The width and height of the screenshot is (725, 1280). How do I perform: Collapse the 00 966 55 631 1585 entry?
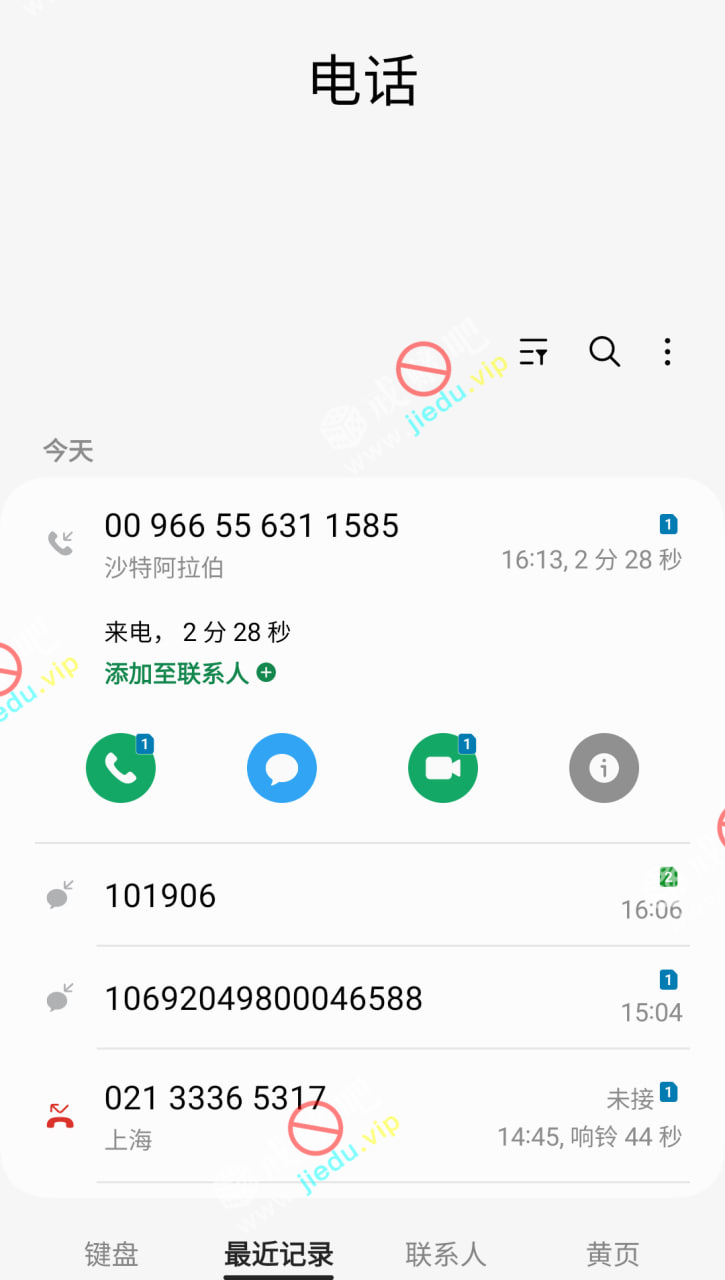click(x=300, y=543)
